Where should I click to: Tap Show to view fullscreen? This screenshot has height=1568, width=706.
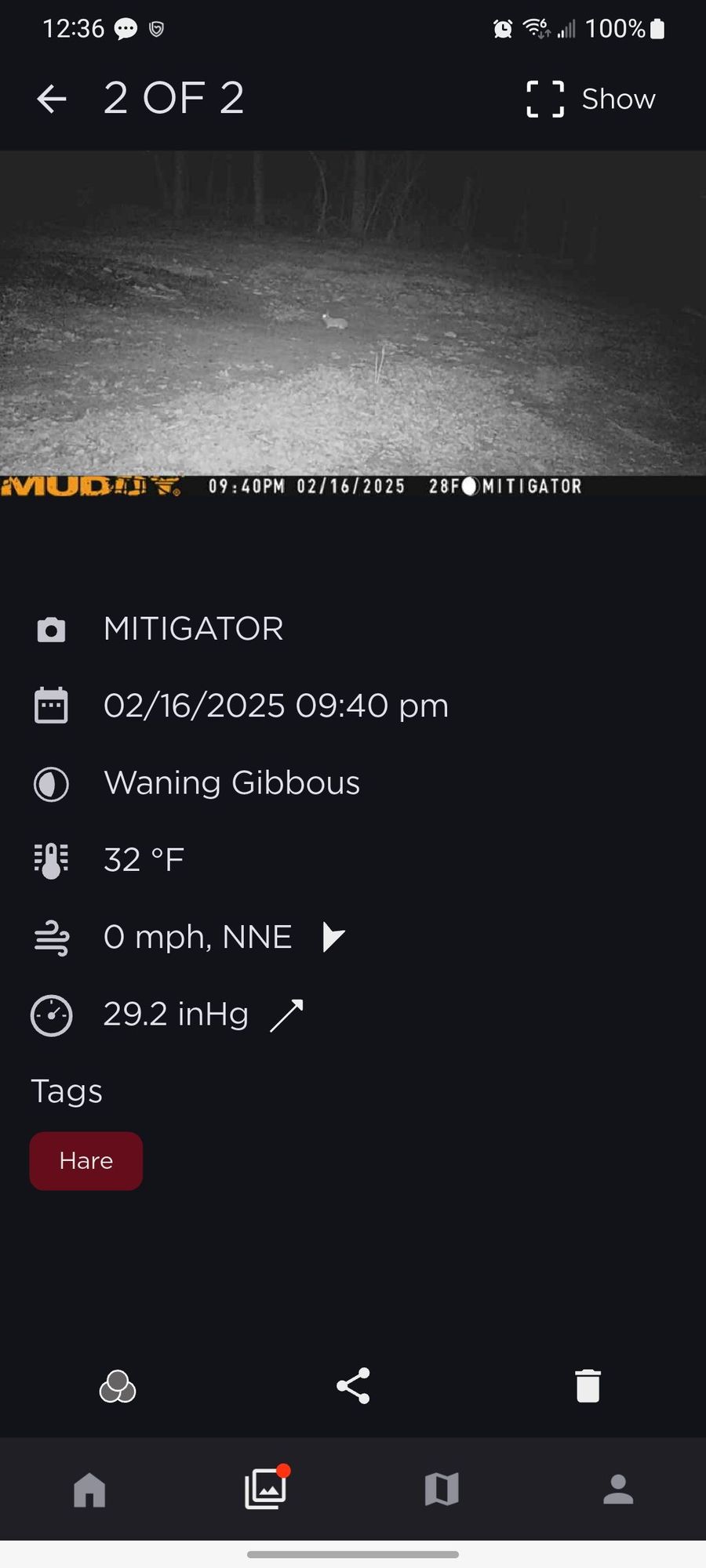point(591,99)
